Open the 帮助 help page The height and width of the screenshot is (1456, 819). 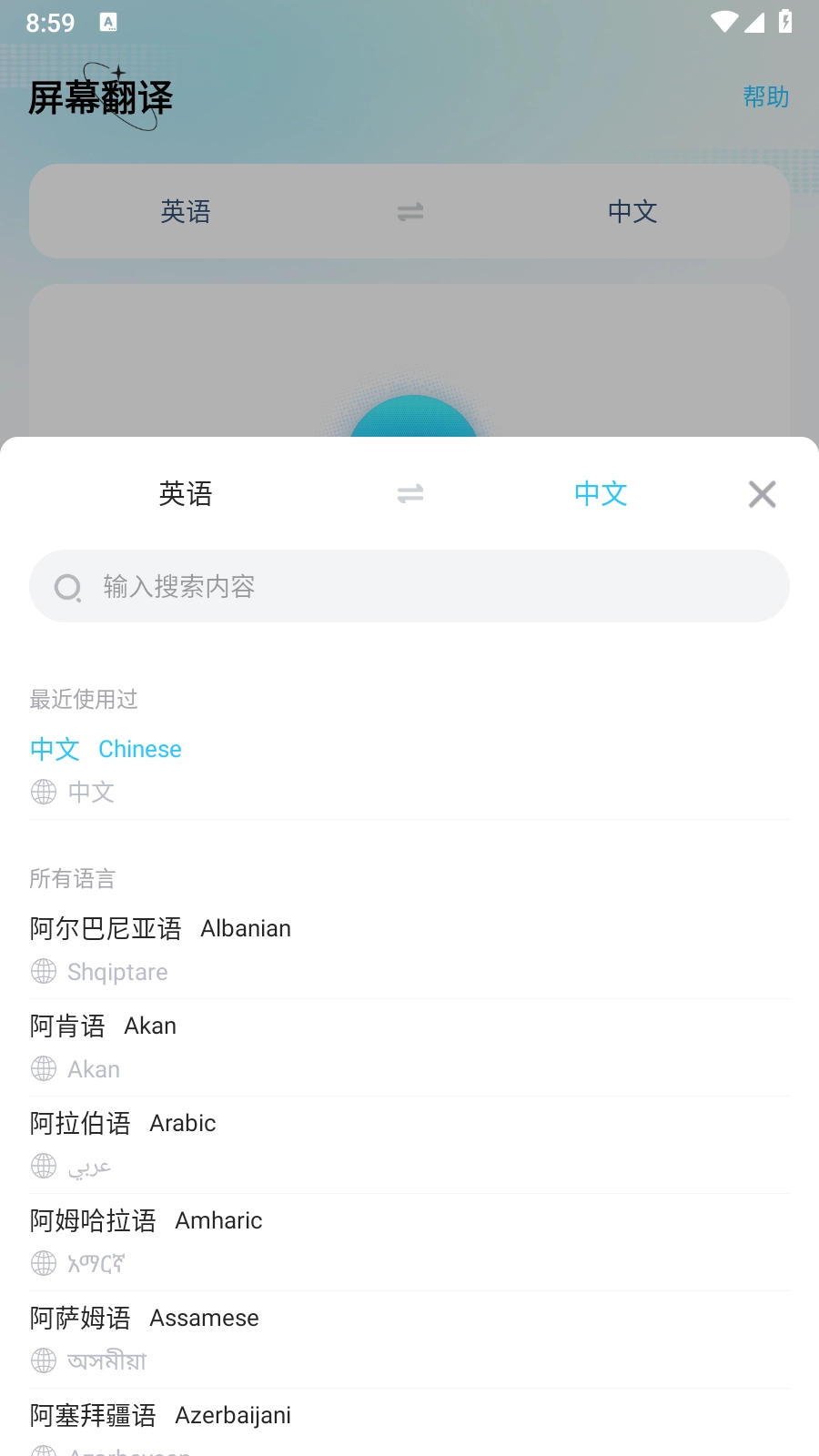tap(765, 97)
